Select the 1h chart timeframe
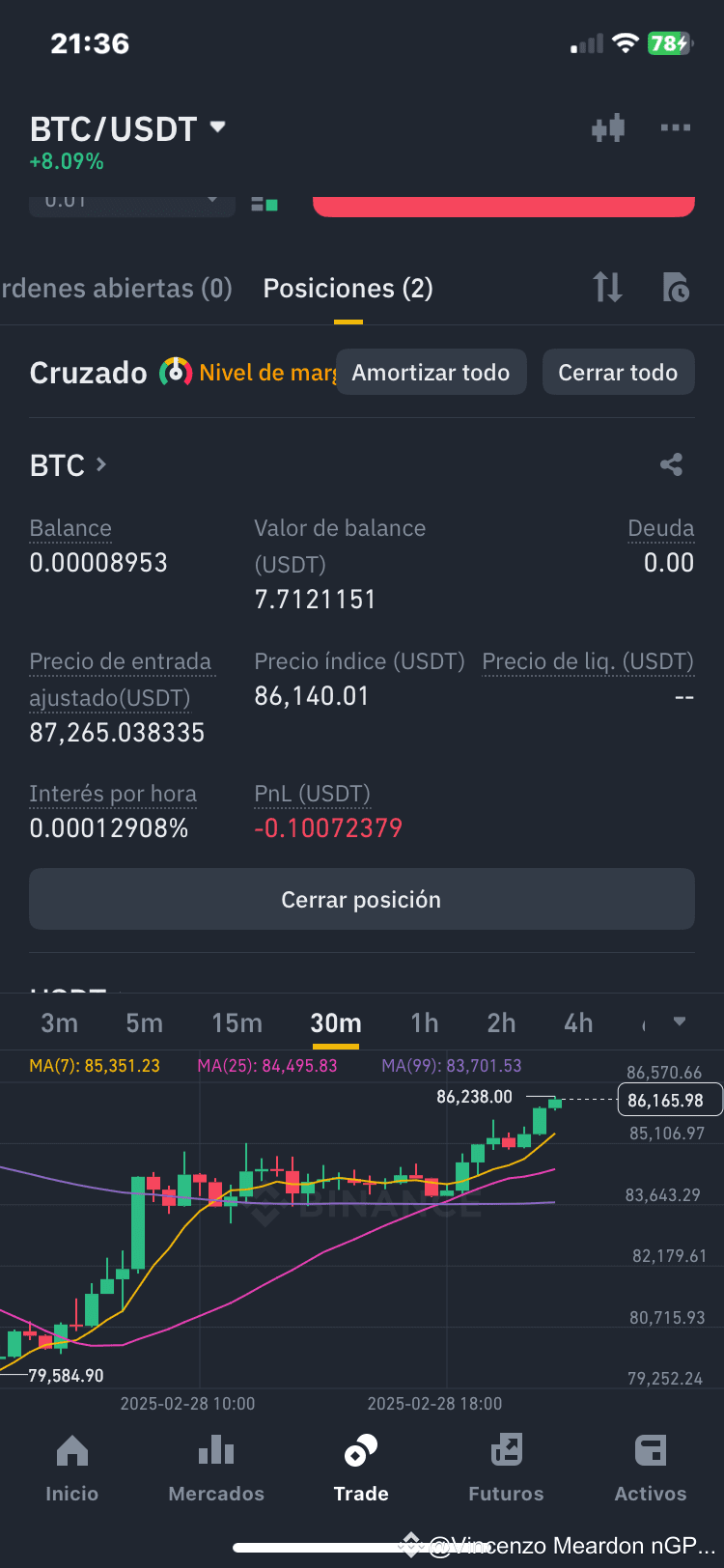The image size is (724, 1568). tap(425, 1022)
